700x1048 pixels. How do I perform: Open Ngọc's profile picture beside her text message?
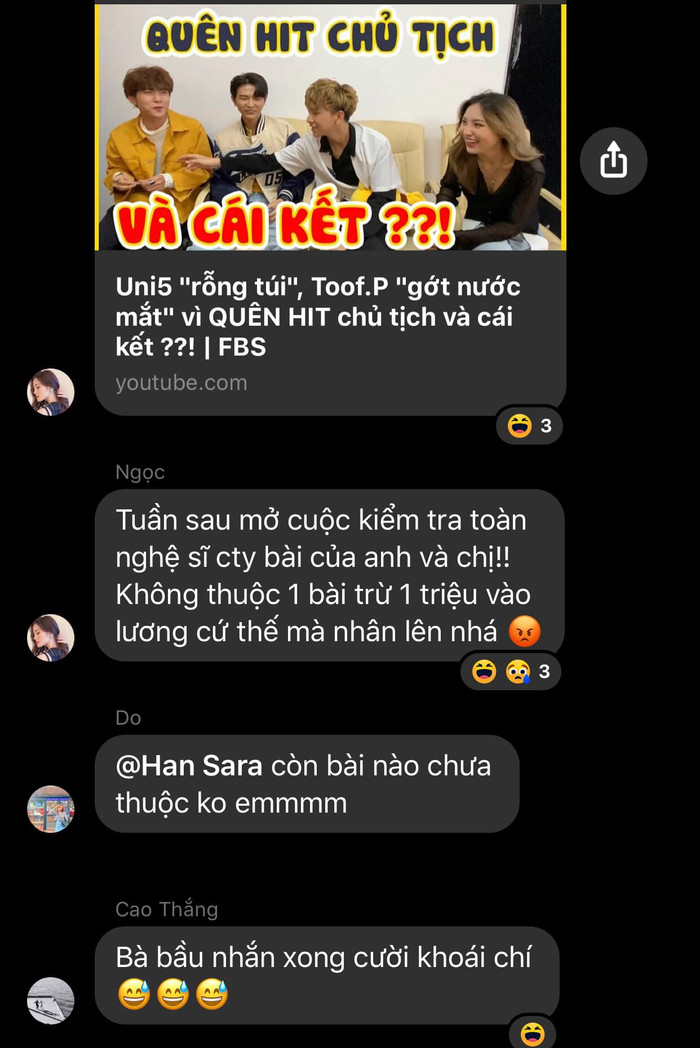50,637
